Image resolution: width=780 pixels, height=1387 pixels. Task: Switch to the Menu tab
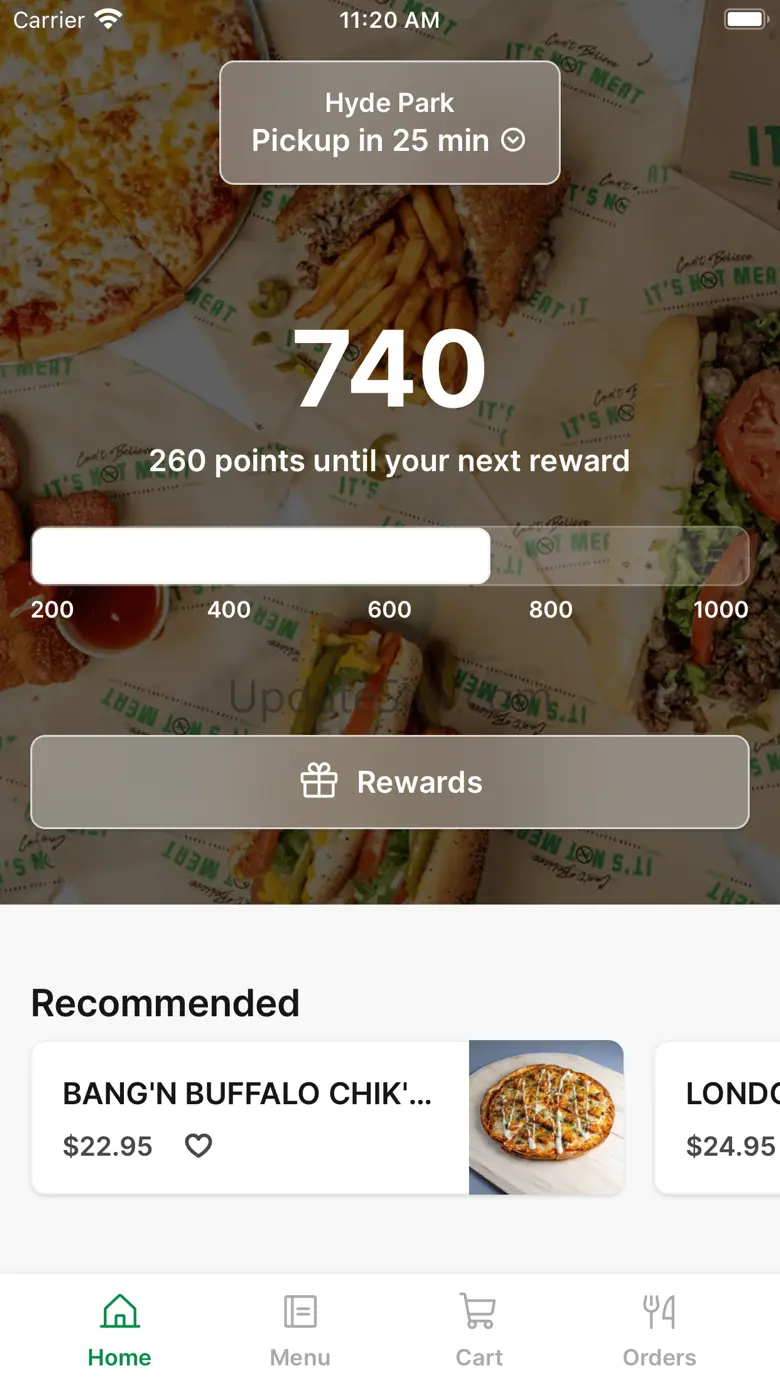pyautogui.click(x=300, y=1330)
